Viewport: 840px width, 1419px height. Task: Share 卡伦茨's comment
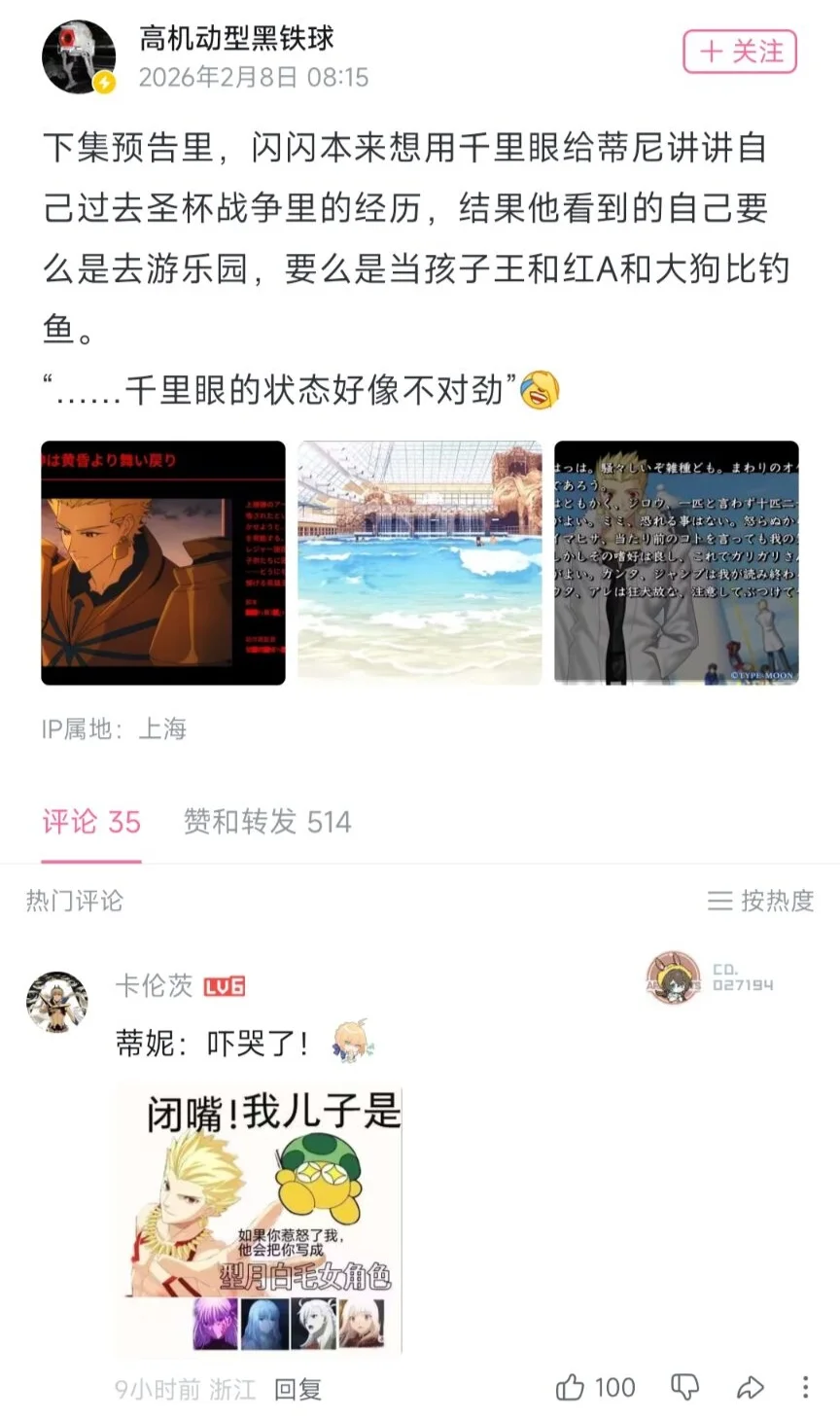[x=750, y=1387]
